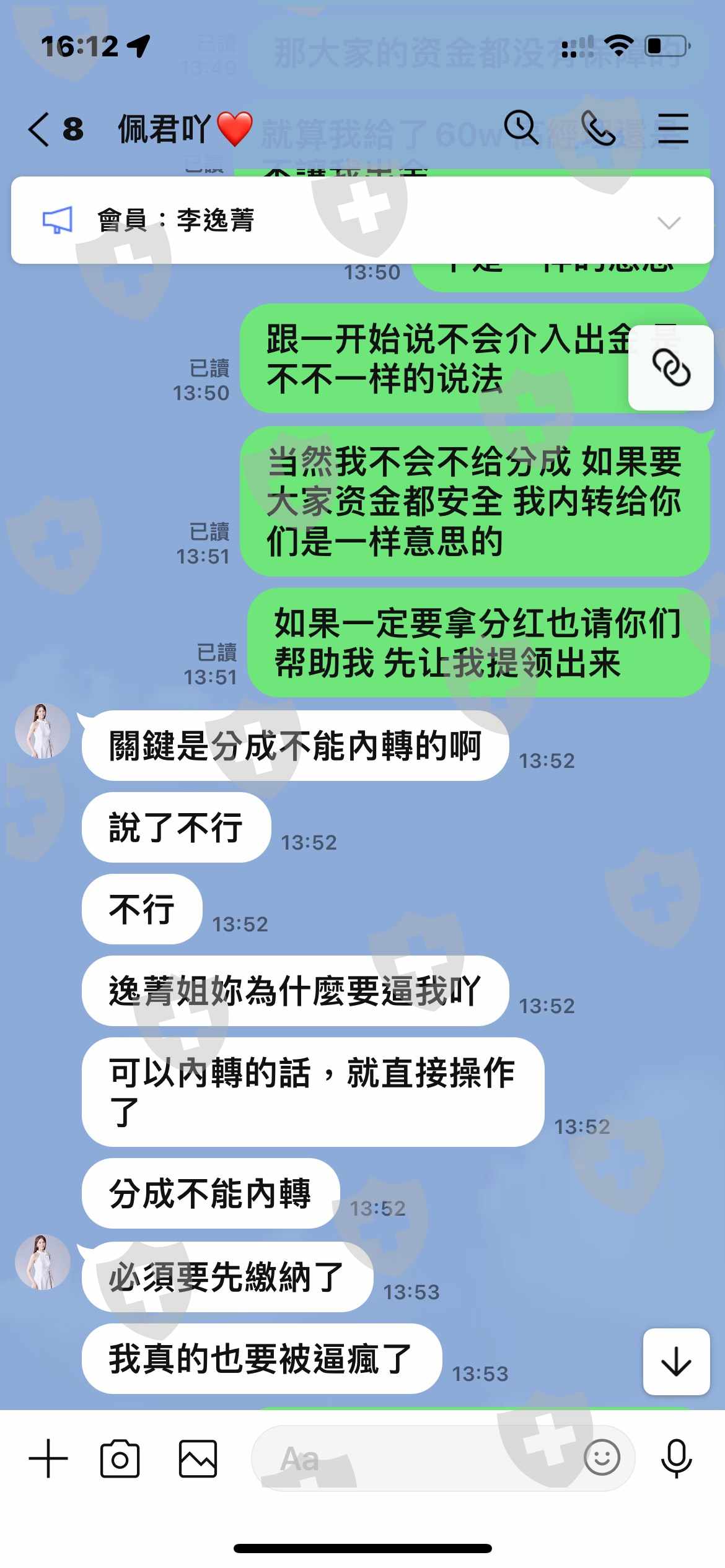Jump to the latest message
Screen dimensions: 725x1568
(x=676, y=1361)
